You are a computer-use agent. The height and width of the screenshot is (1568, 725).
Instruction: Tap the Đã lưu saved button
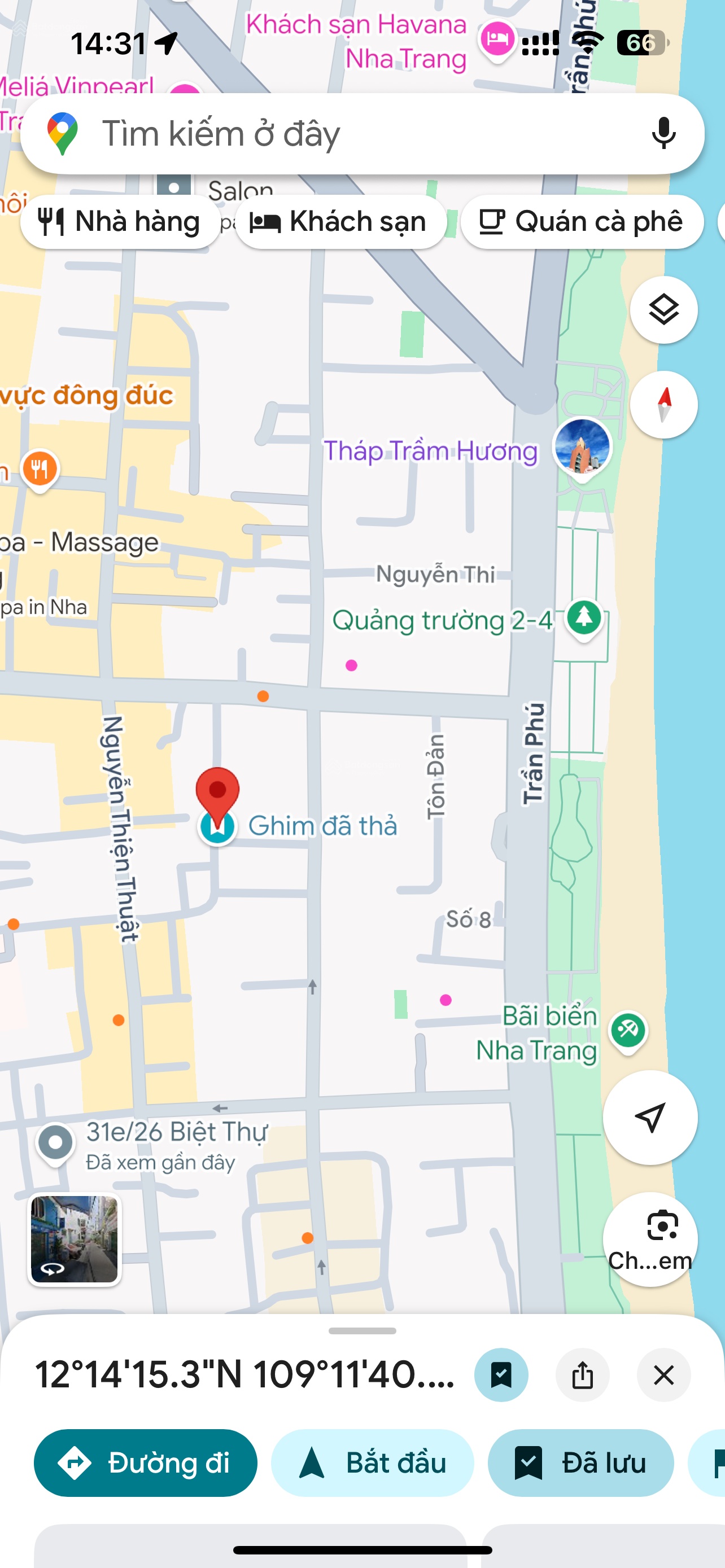tap(580, 1462)
